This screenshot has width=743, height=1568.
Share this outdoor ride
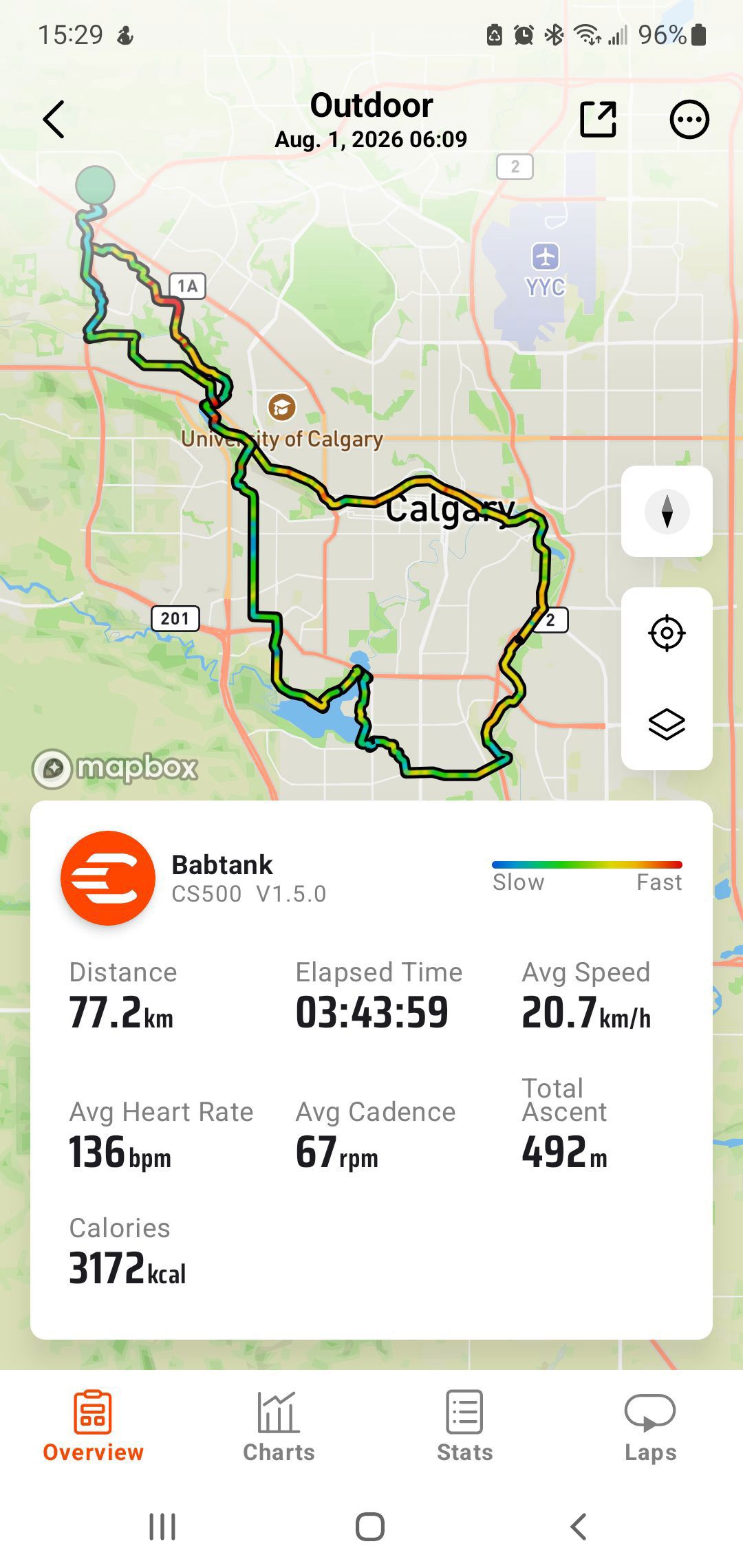598,120
